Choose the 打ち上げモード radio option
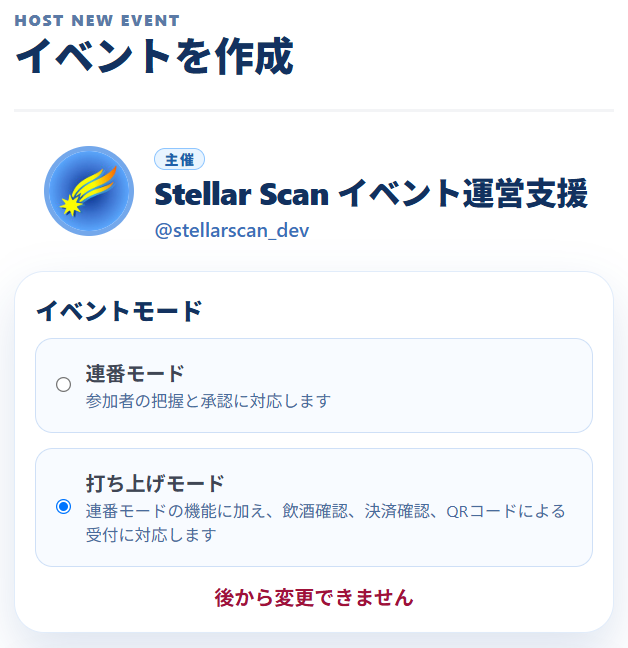The image size is (628, 648). tap(63, 507)
